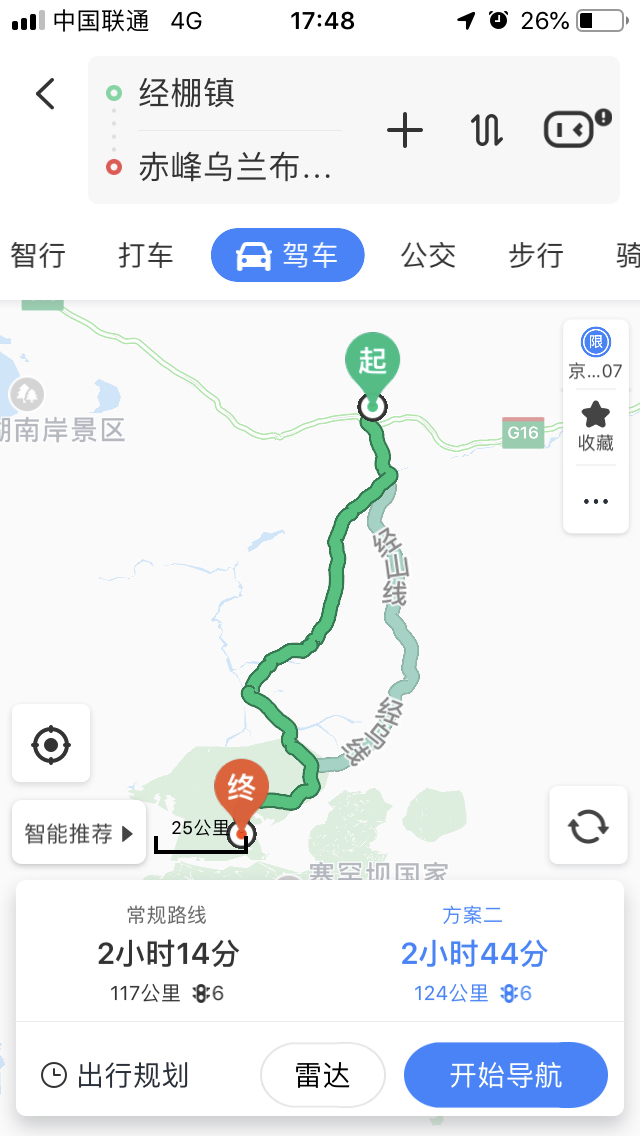Switch to 步行 walking tab
Image resolution: width=640 pixels, height=1136 pixels.
(536, 256)
